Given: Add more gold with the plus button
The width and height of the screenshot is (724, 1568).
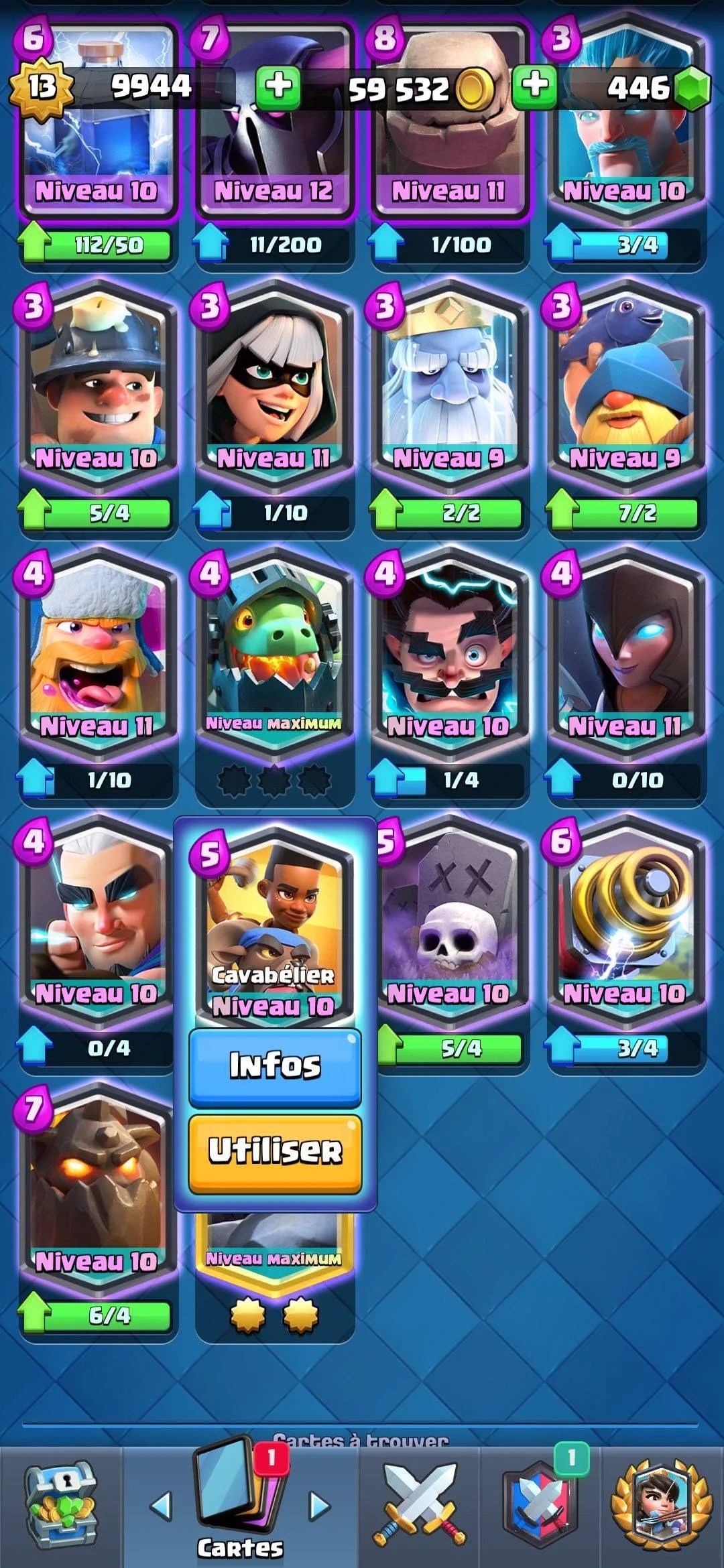Looking at the screenshot, I should tap(278, 86).
